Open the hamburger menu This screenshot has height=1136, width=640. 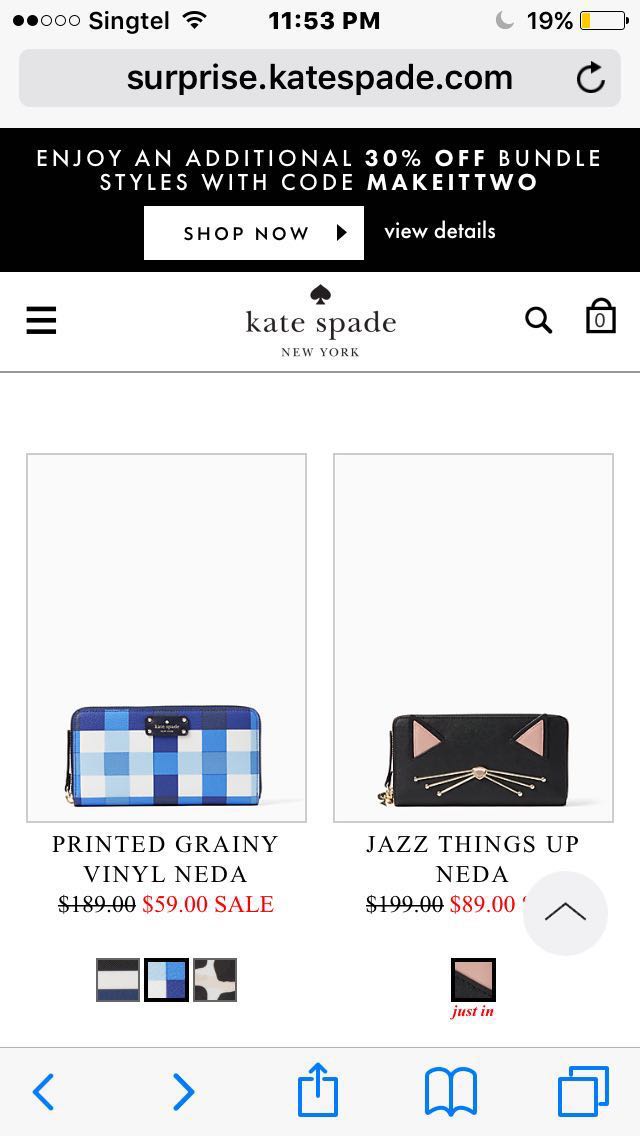tap(41, 320)
